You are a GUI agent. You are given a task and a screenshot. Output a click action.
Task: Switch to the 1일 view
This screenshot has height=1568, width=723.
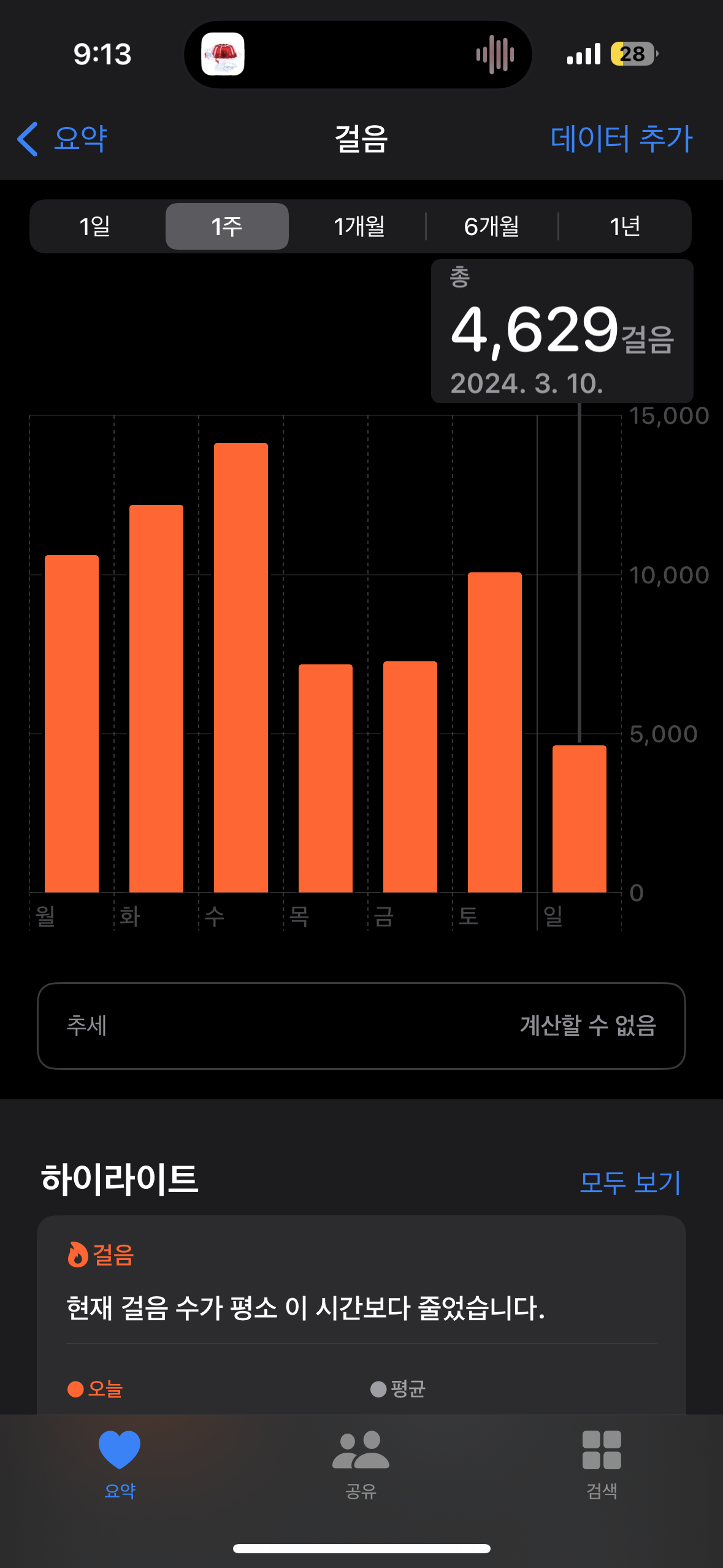tap(95, 226)
